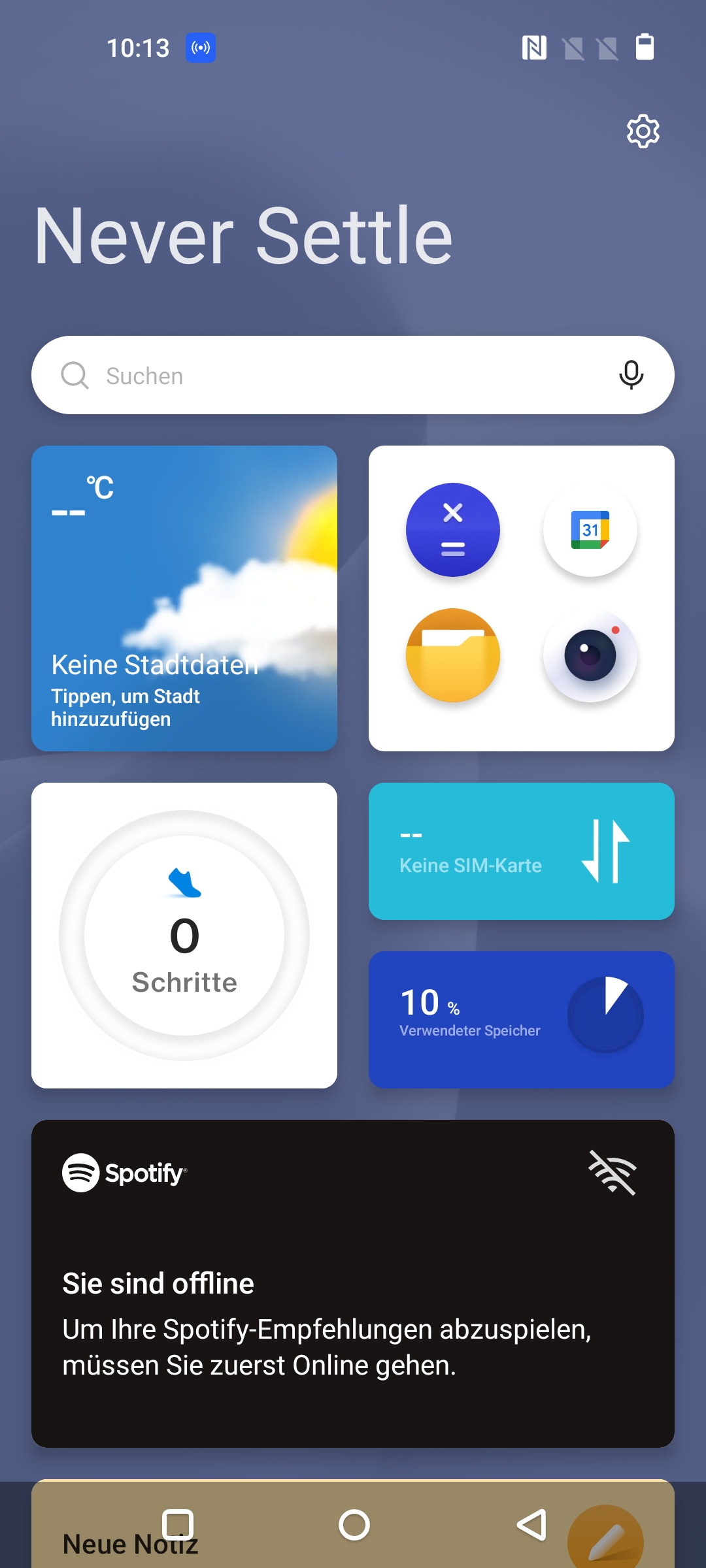The image size is (706, 1568).
Task: Open Keine SIM-Karte data usage card
Action: [521, 851]
